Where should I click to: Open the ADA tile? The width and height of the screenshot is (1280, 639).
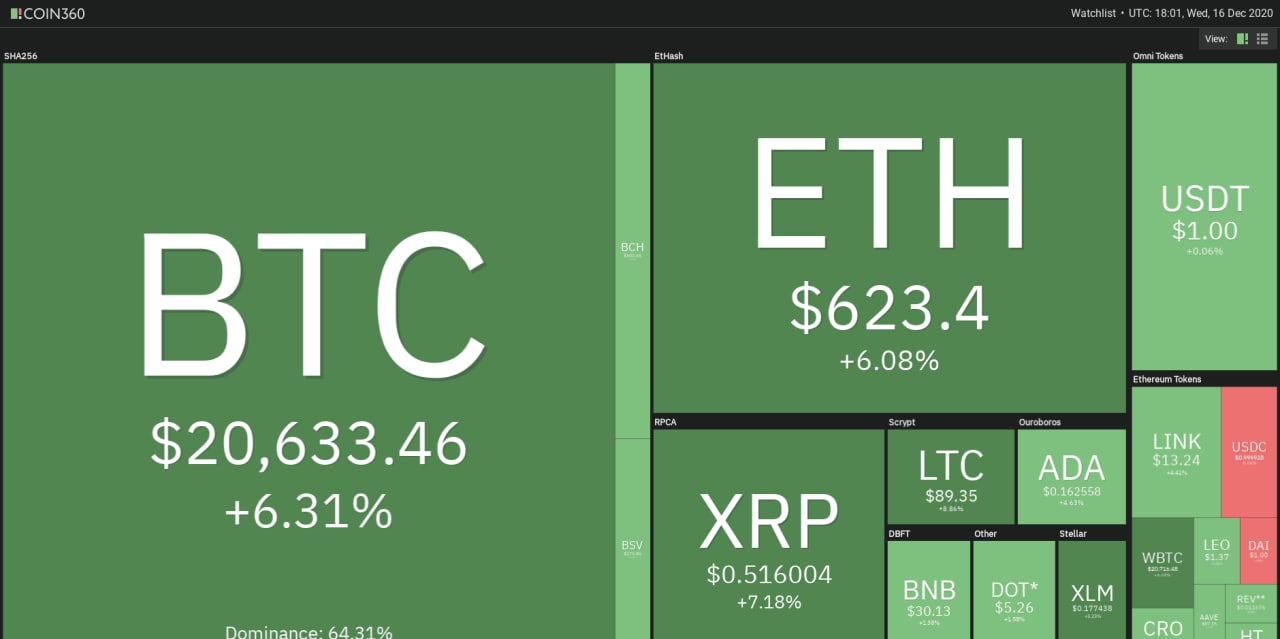[1071, 477]
